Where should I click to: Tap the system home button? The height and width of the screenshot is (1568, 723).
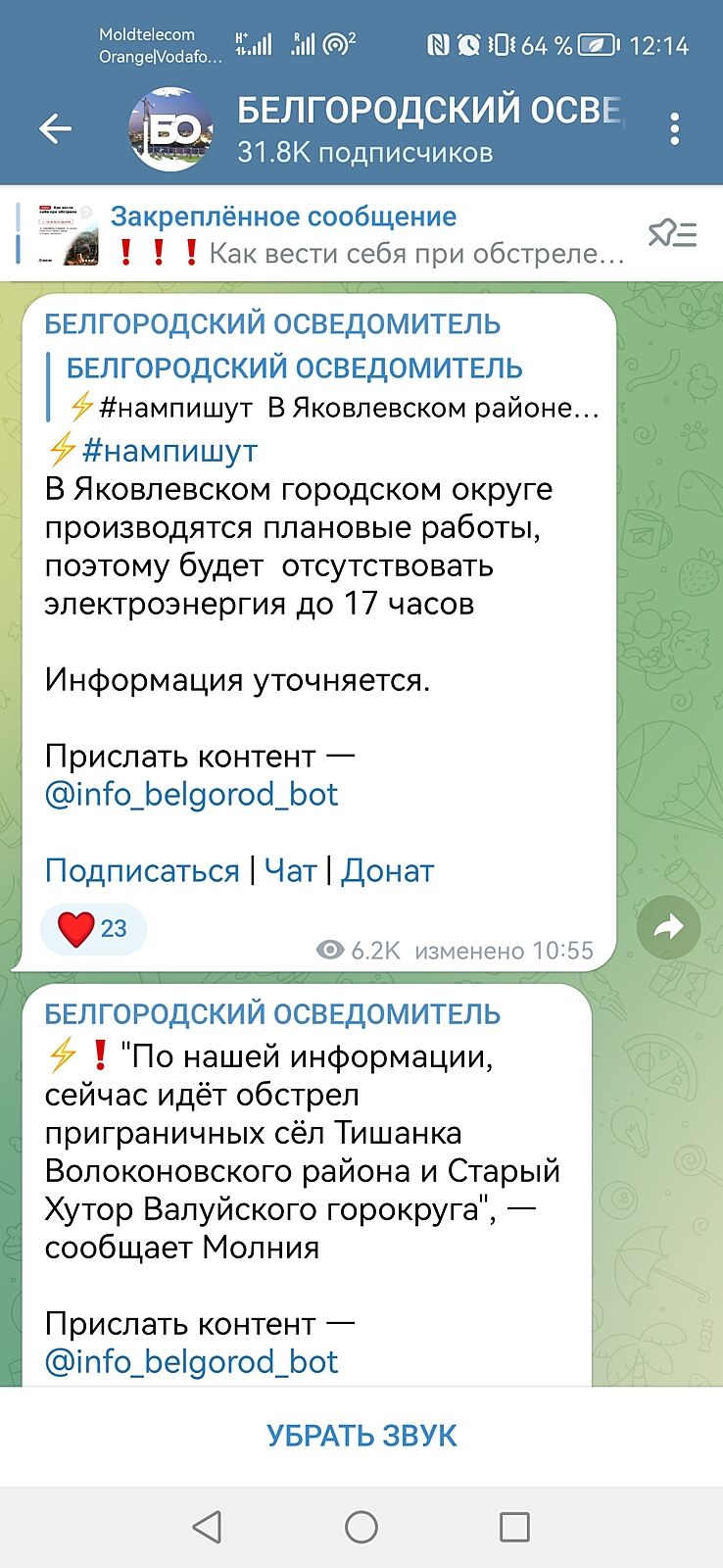(361, 1527)
